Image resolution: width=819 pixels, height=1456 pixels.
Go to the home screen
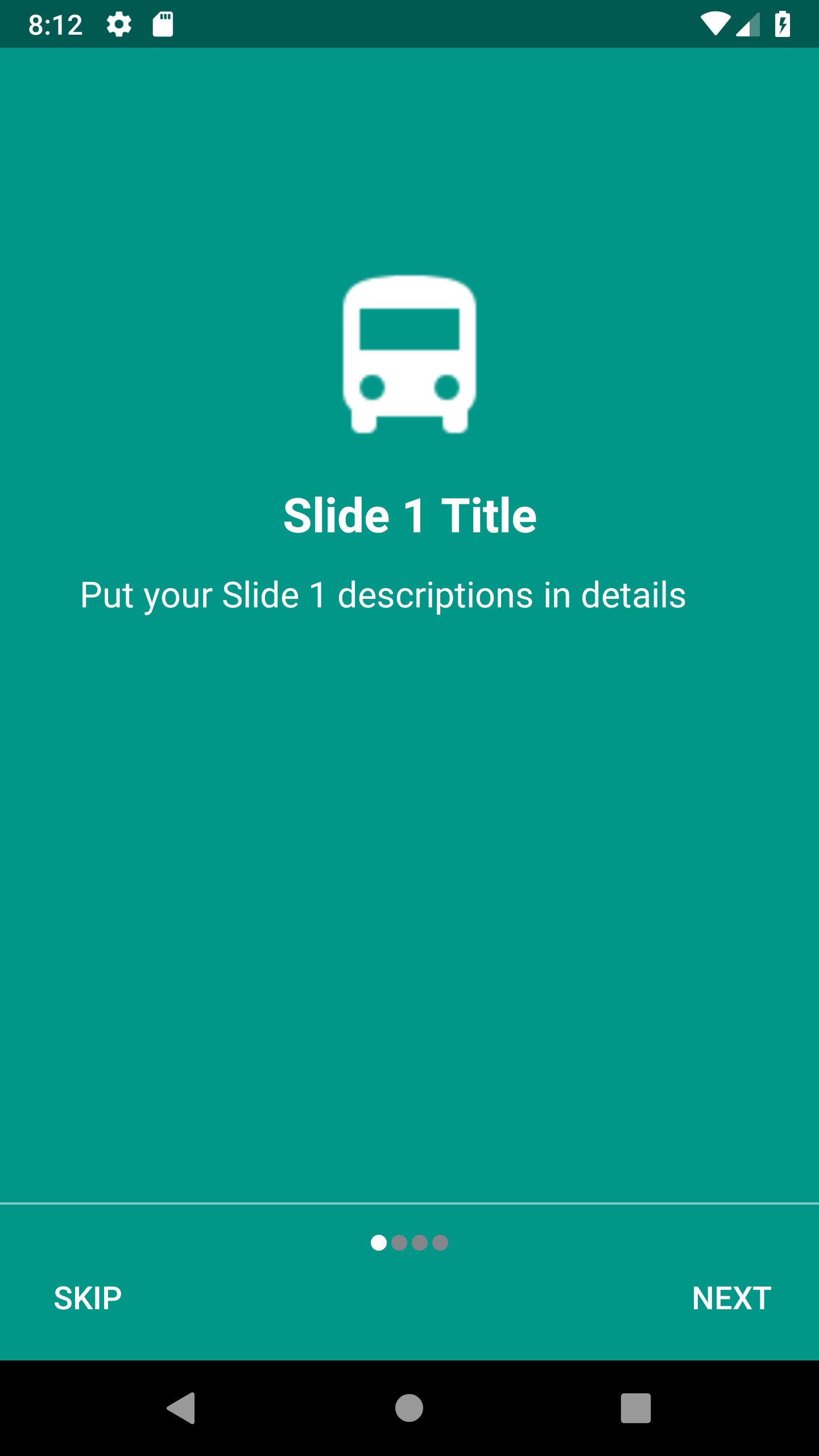click(x=409, y=1408)
